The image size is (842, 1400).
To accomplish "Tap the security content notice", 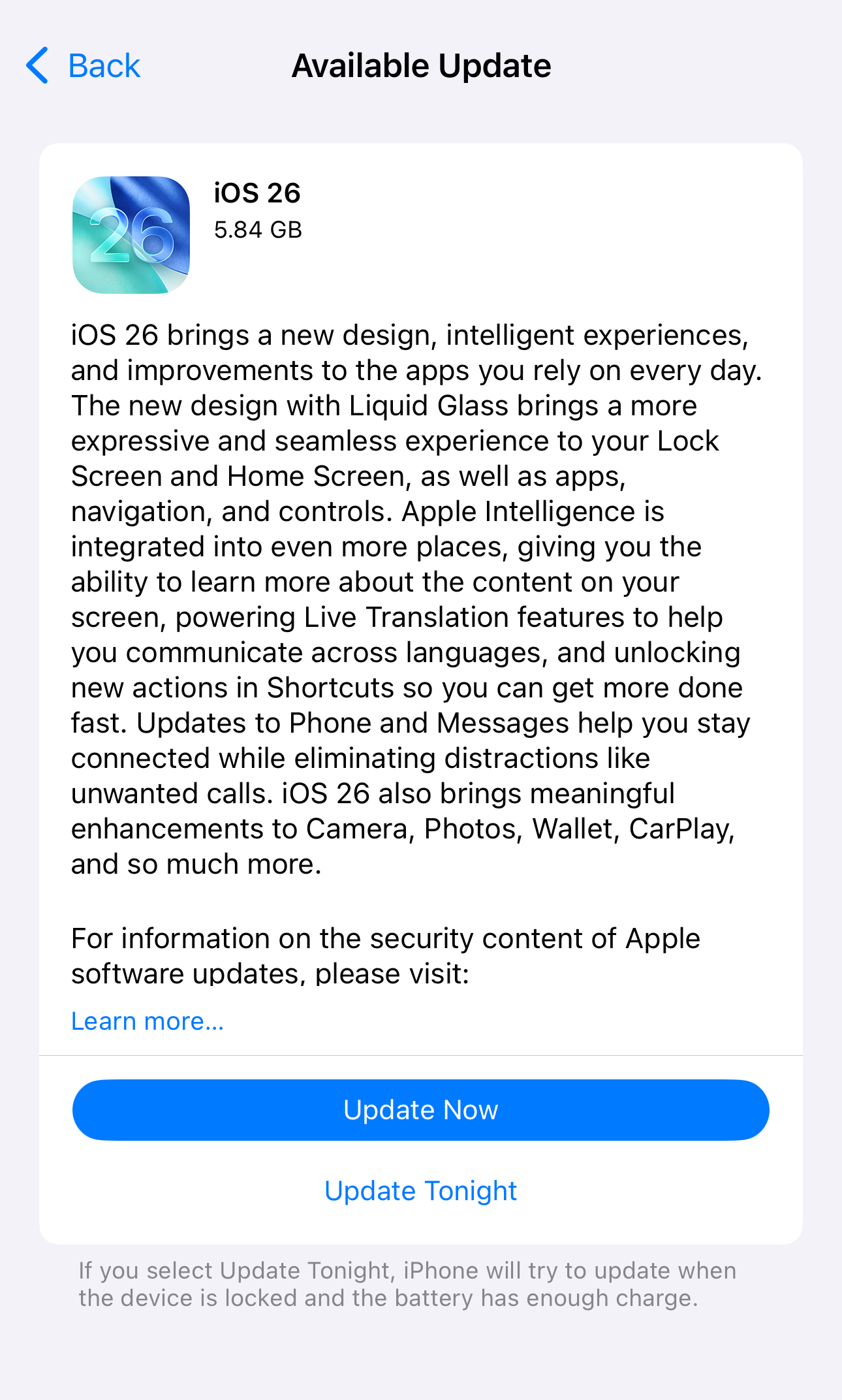I will click(385, 955).
